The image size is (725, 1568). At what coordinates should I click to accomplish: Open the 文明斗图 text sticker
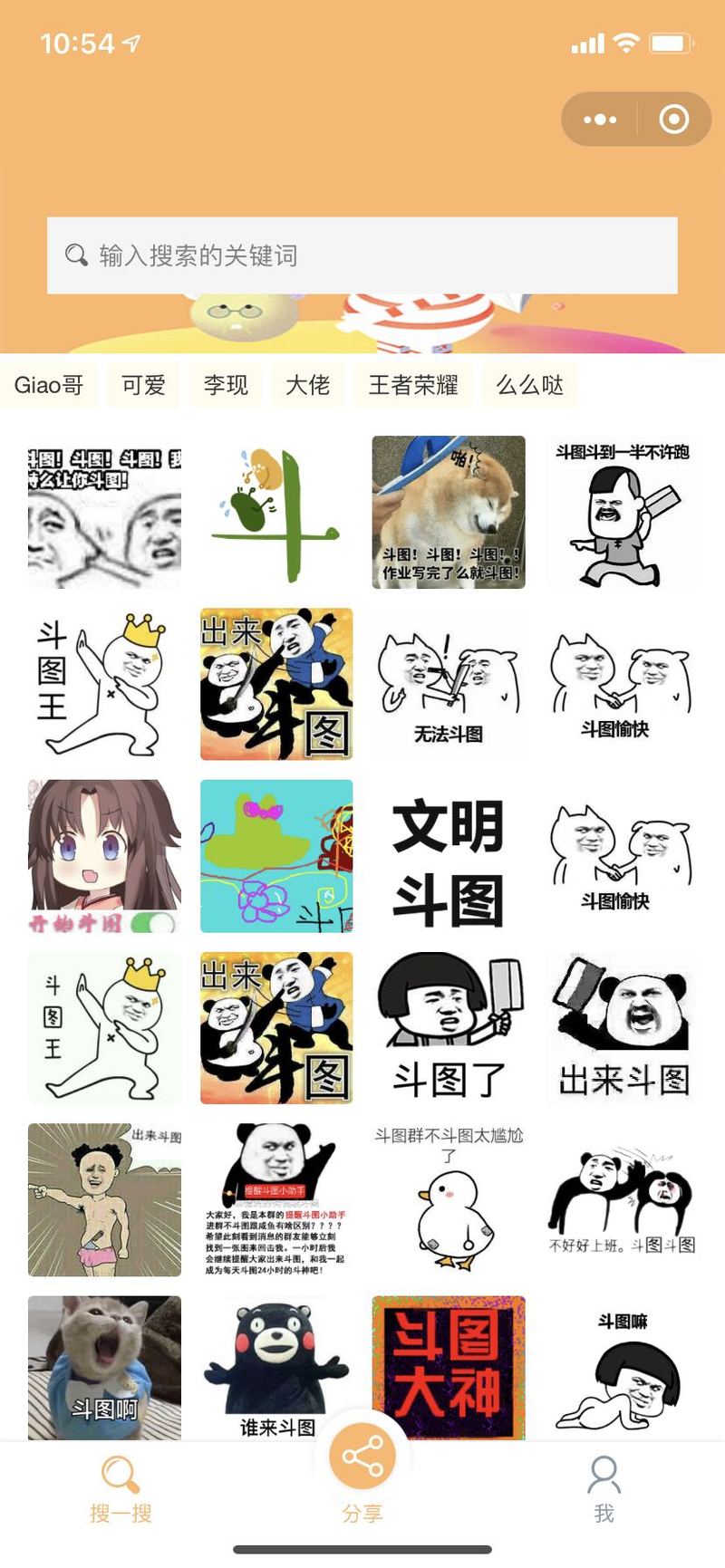pos(449,856)
